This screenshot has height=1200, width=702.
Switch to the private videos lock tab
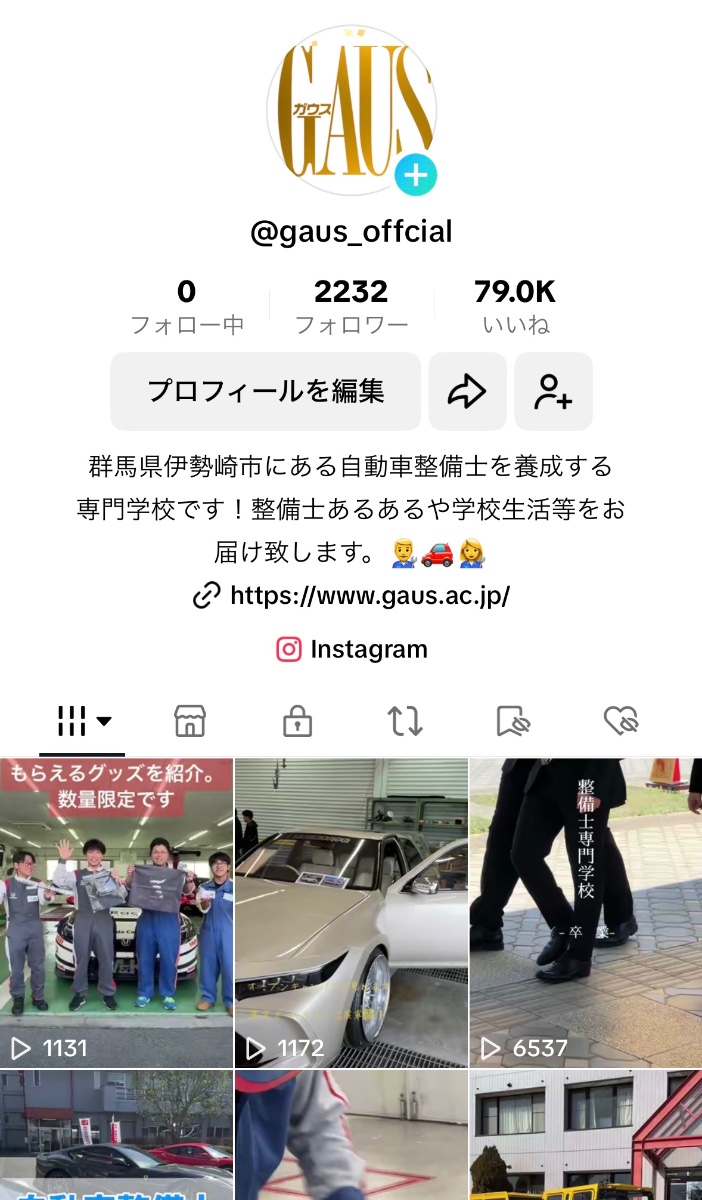click(297, 721)
